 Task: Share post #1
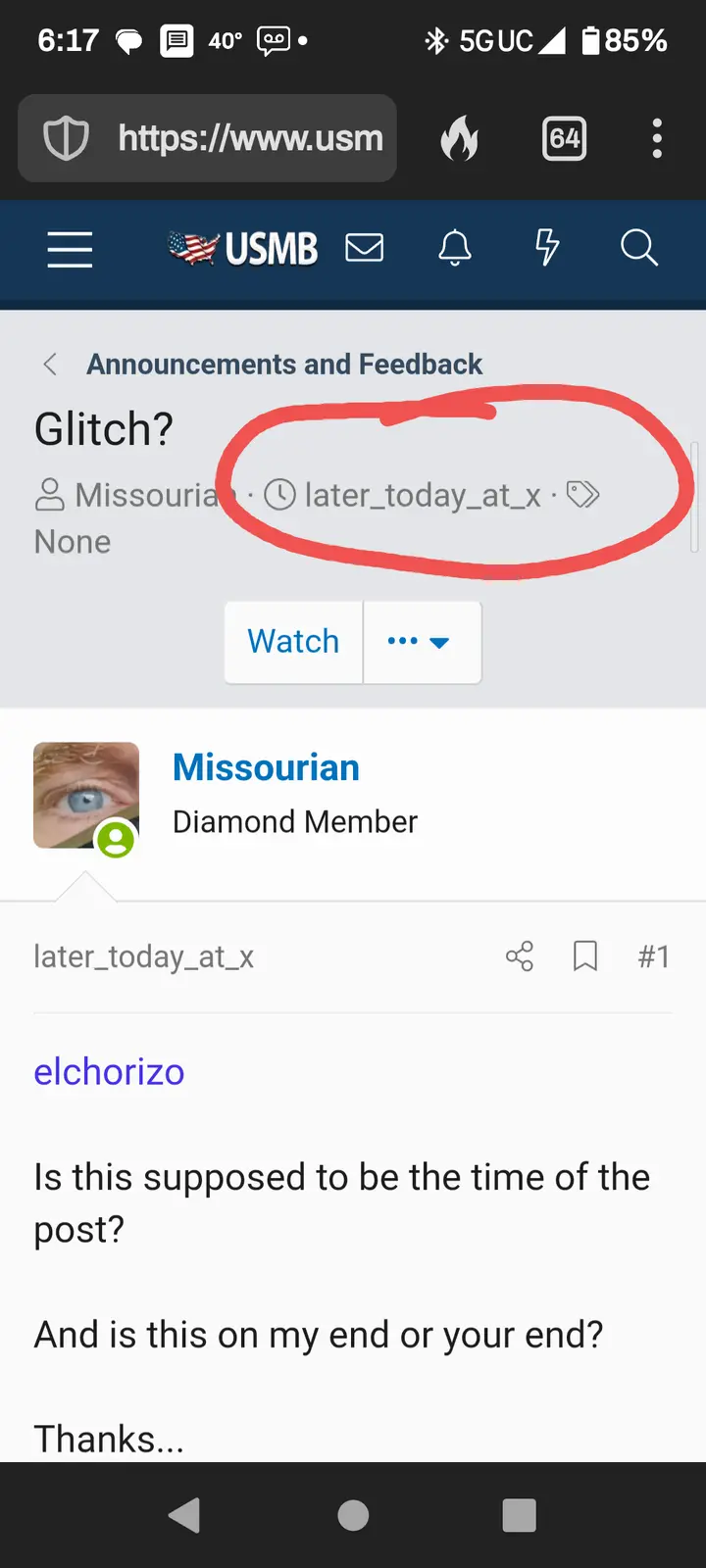tap(520, 955)
